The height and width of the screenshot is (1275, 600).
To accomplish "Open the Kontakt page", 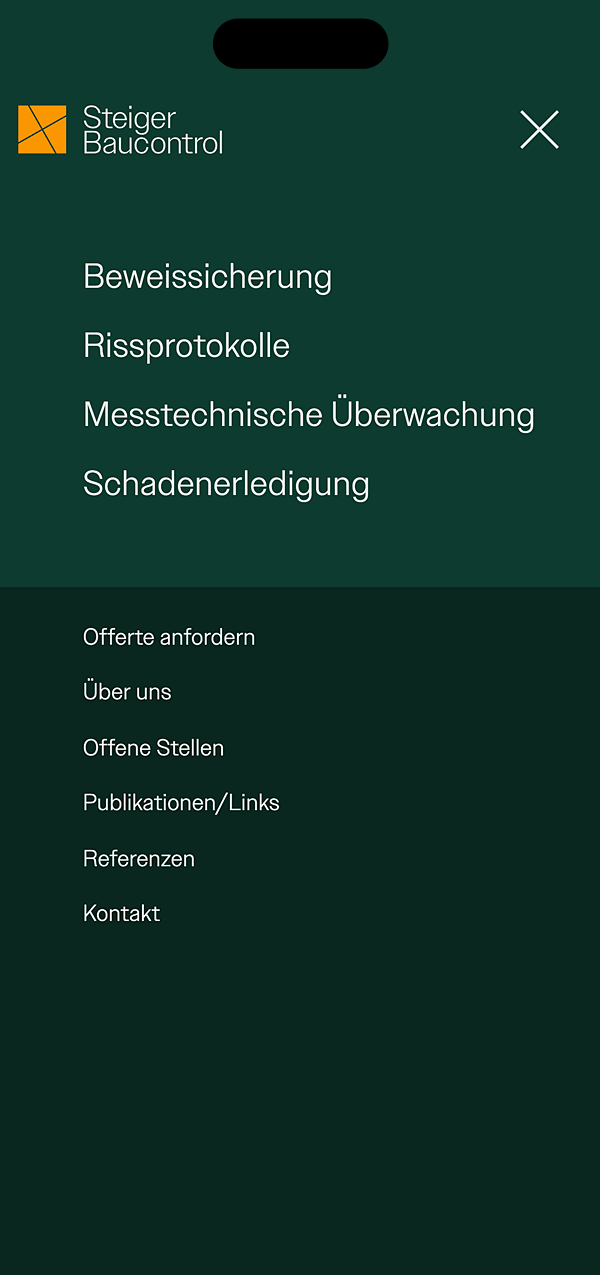I will pyautogui.click(x=121, y=914).
